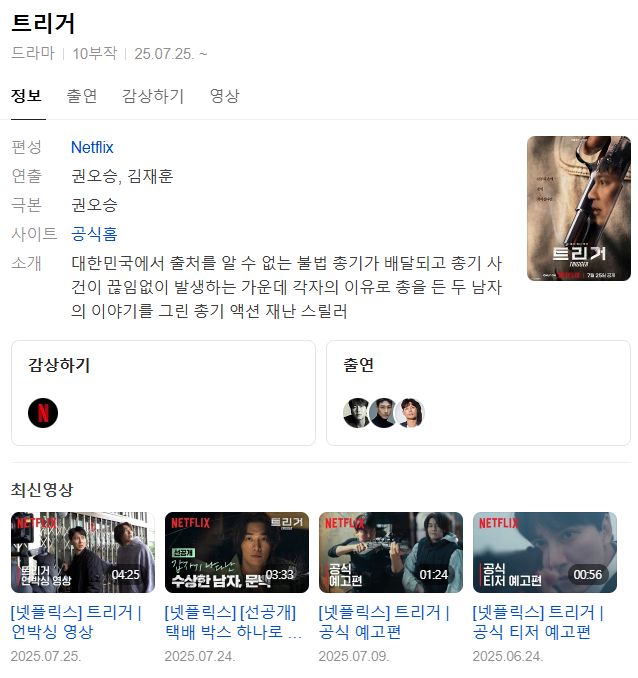Select the 정보 tab
The image size is (638, 678).
click(x=26, y=96)
